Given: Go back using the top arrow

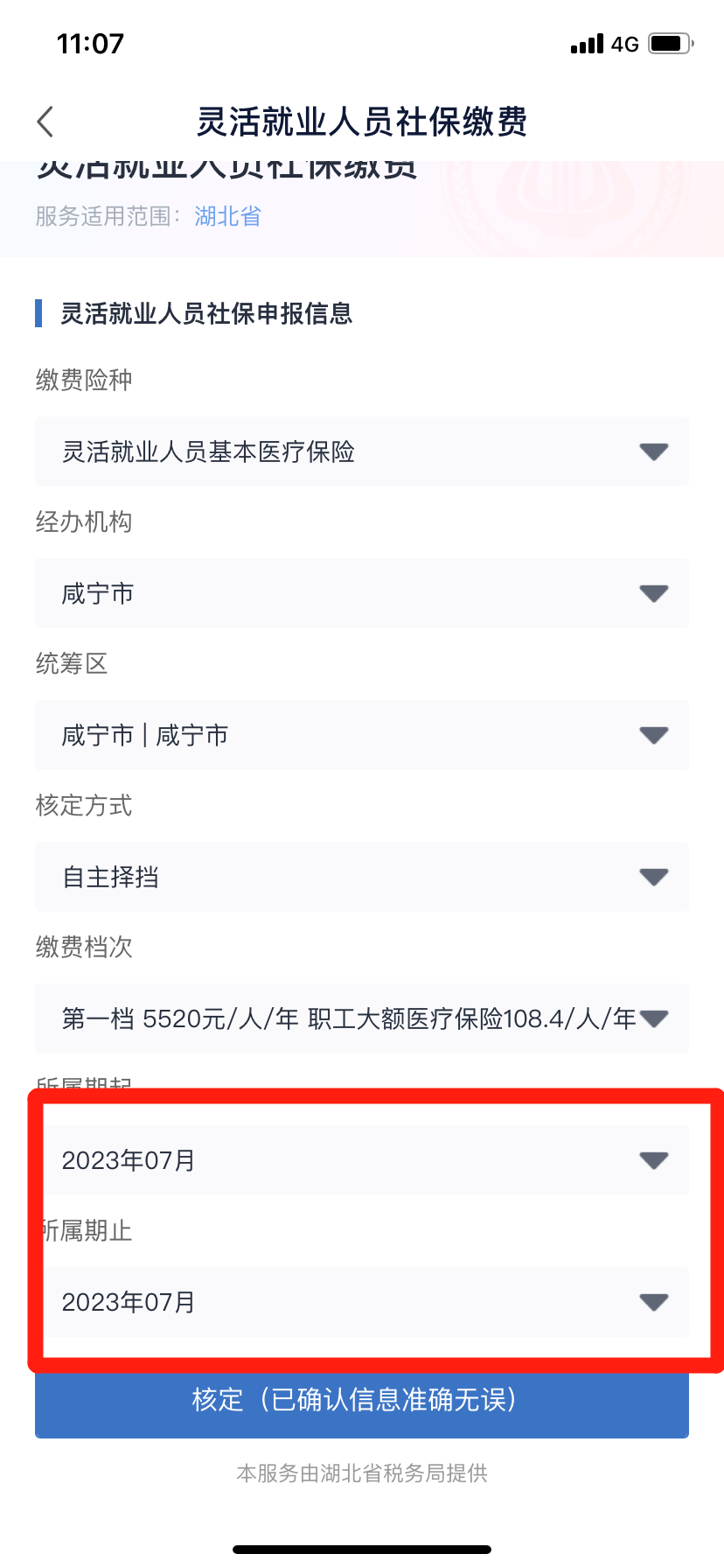Looking at the screenshot, I should (45, 122).
